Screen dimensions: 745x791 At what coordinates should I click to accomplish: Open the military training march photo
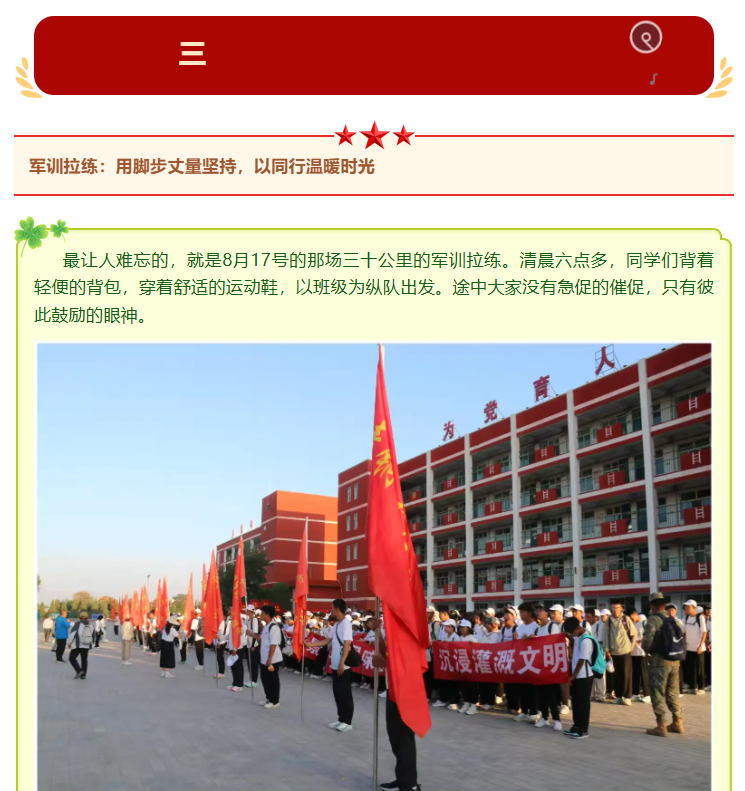coord(374,566)
